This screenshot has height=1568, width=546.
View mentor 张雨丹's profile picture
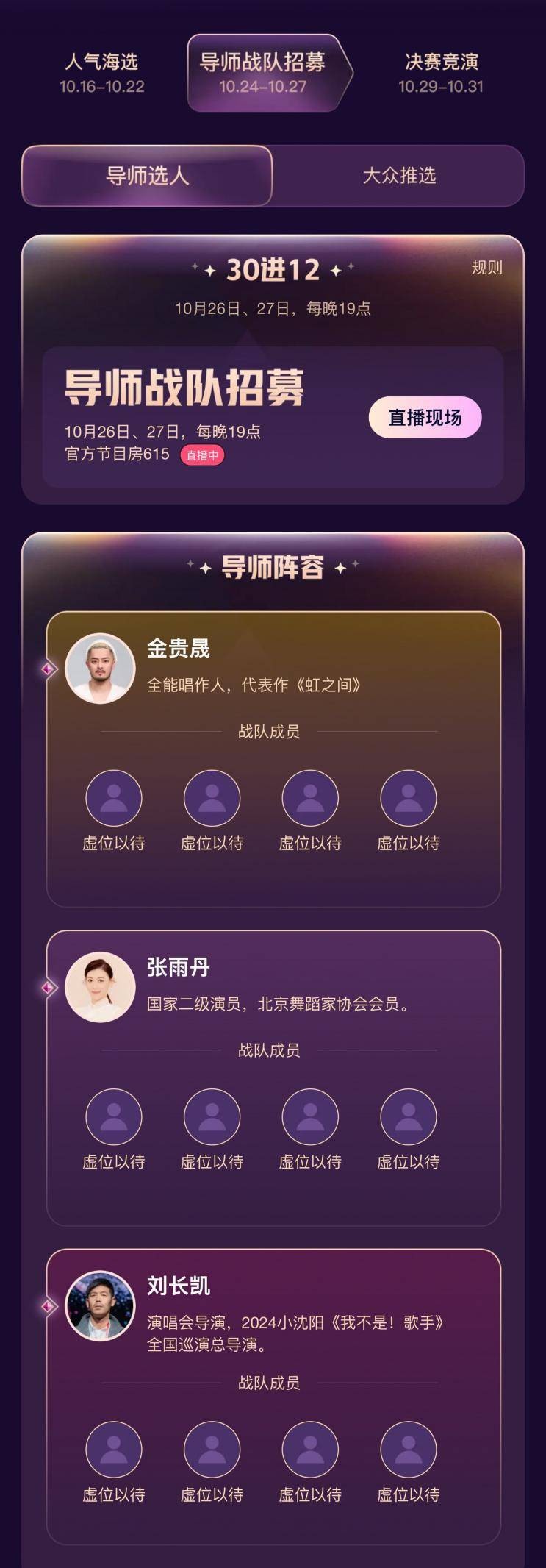click(x=100, y=987)
